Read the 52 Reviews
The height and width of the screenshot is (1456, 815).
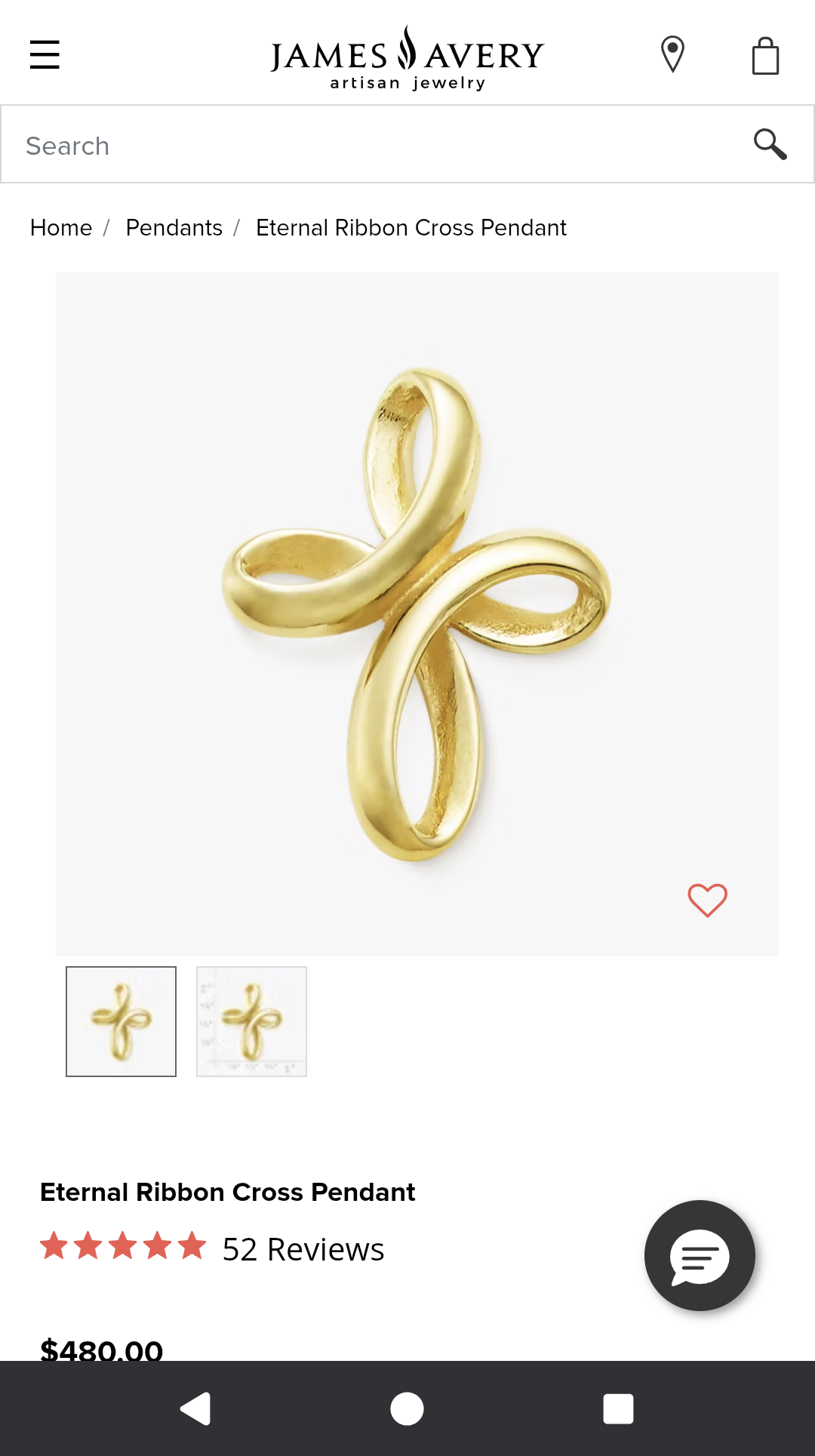pyautogui.click(x=303, y=1250)
